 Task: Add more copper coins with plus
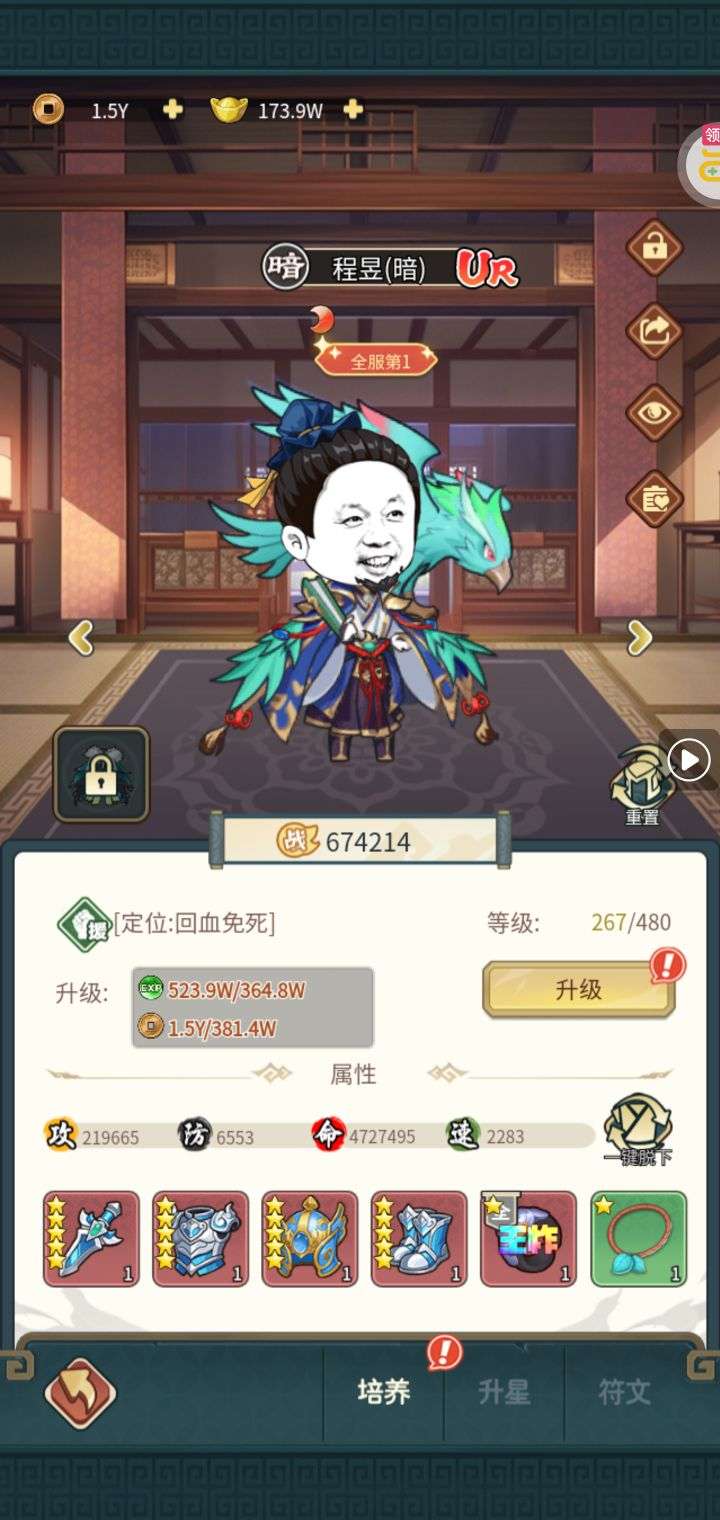click(x=173, y=110)
